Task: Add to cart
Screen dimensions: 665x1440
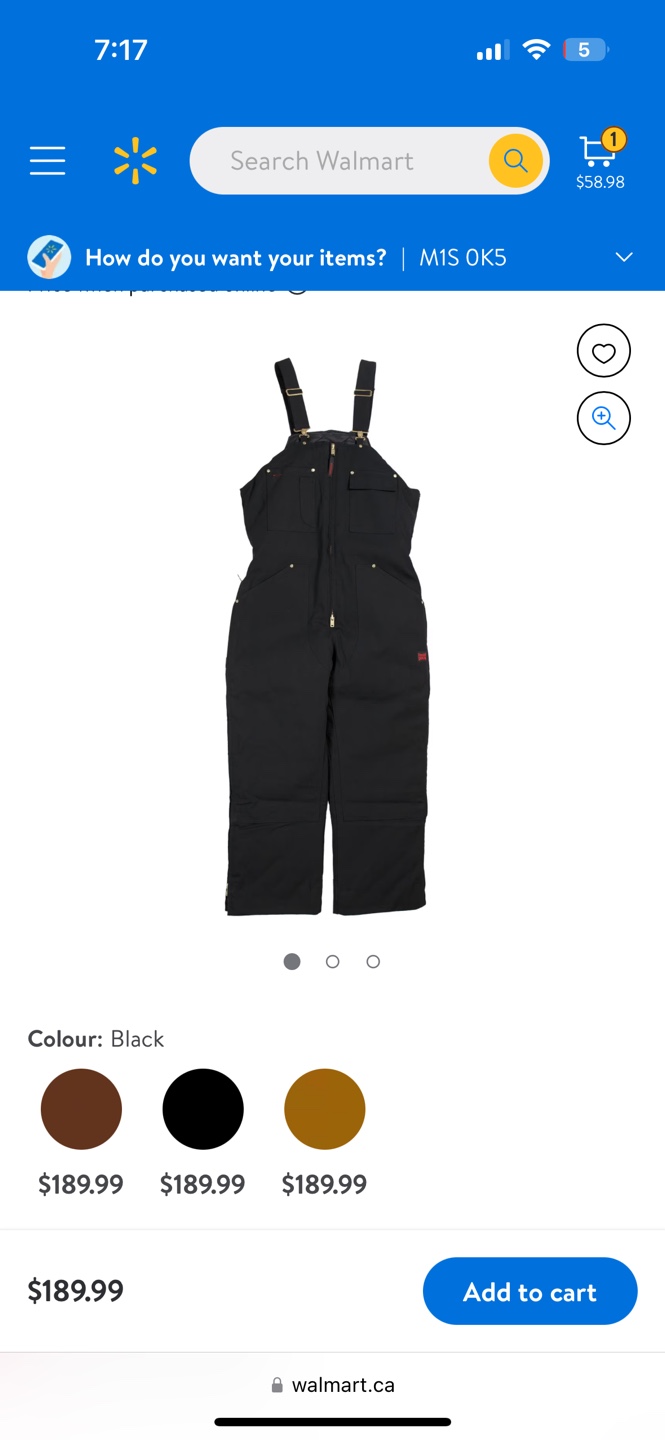Action: pyautogui.click(x=530, y=1291)
